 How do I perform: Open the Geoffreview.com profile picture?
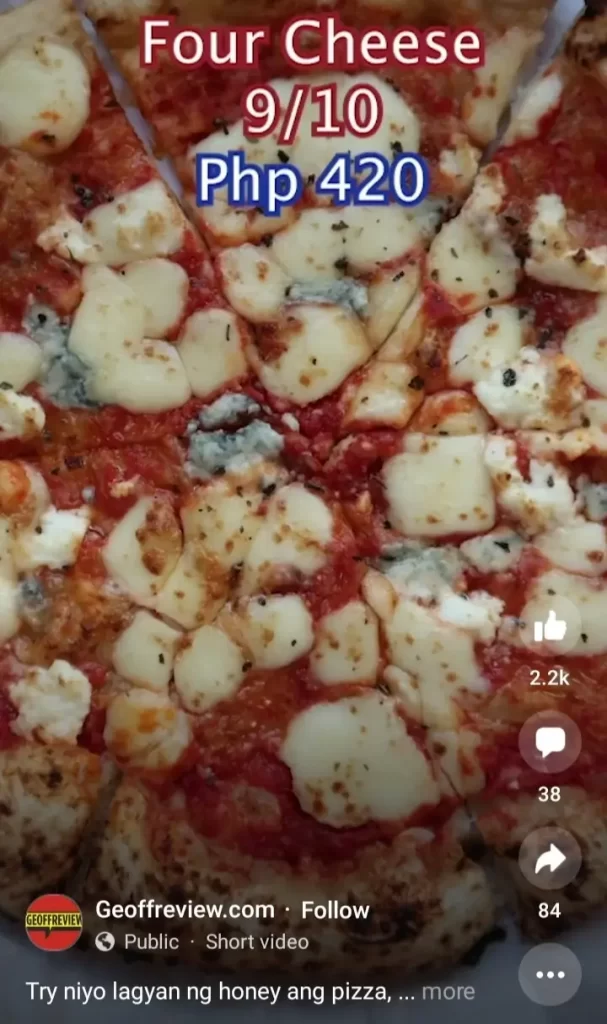pos(54,921)
